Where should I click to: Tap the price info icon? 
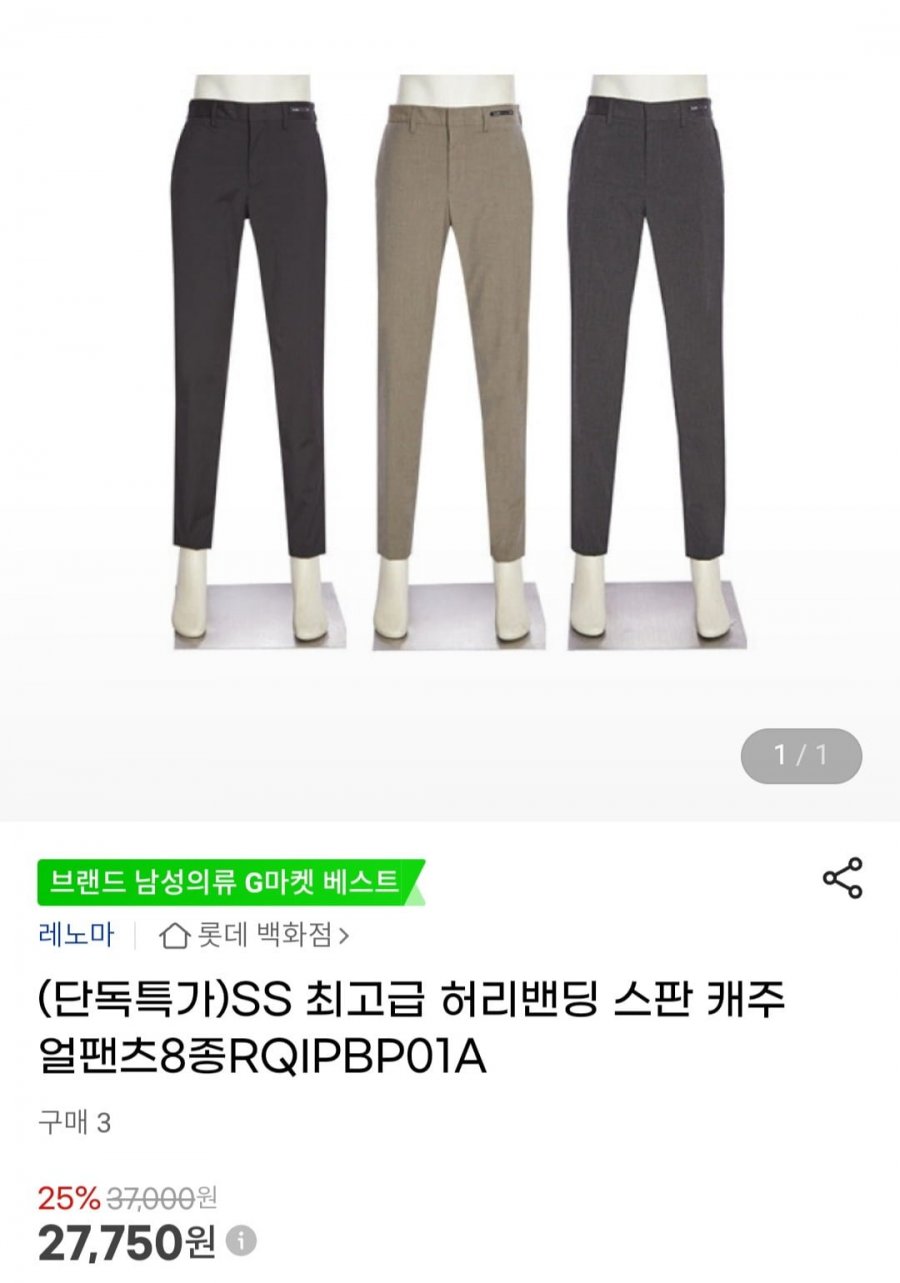tap(241, 1241)
